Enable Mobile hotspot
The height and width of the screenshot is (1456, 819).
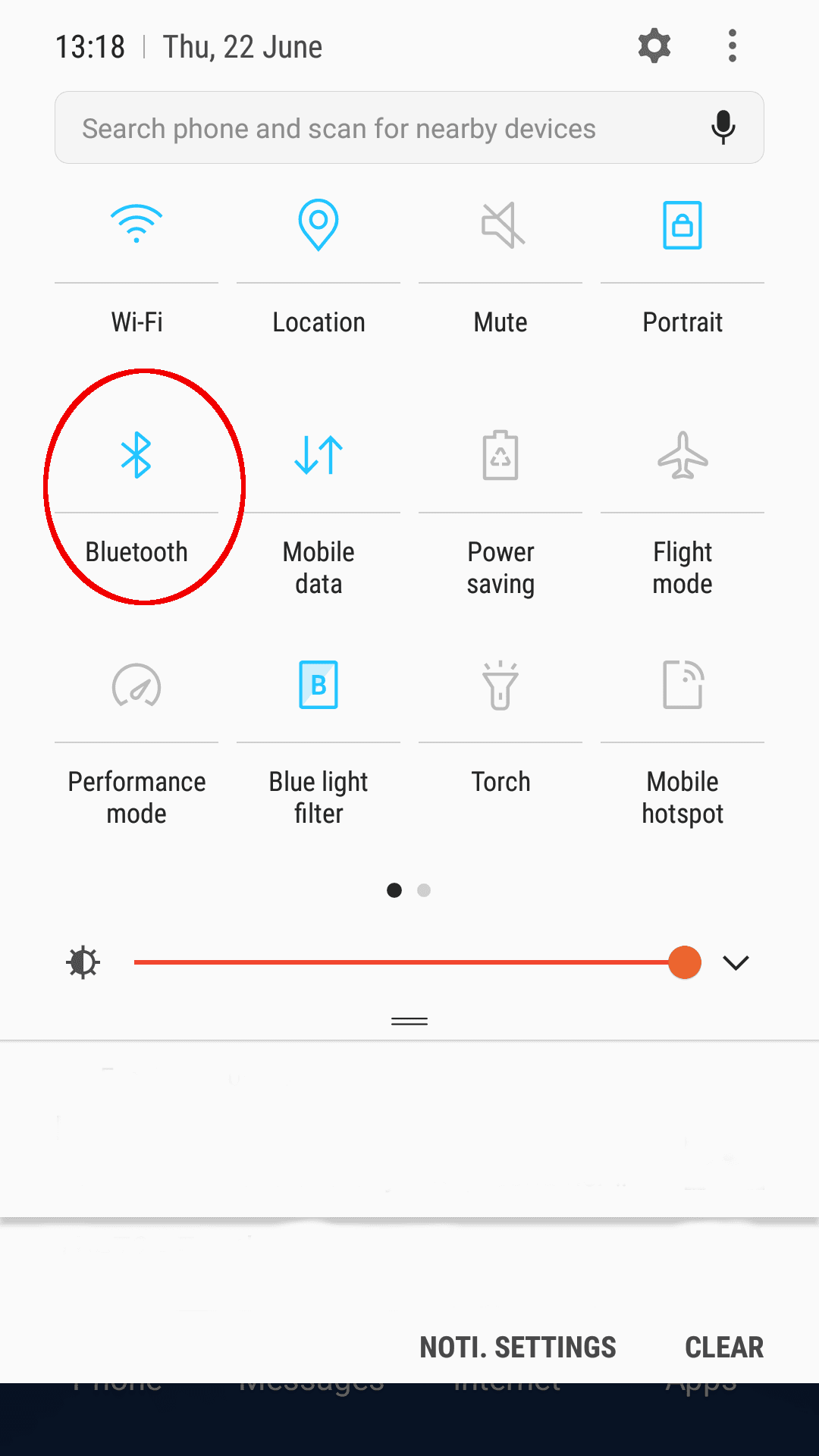coord(682,686)
